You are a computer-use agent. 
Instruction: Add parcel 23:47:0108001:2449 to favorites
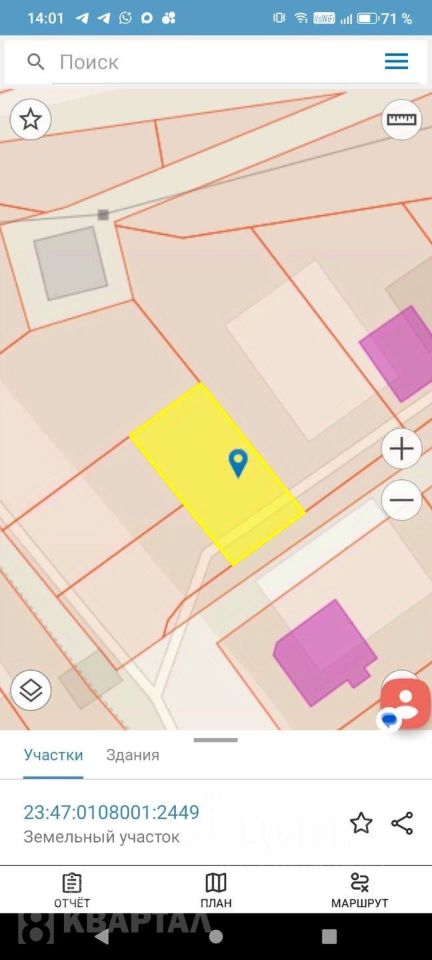click(361, 823)
